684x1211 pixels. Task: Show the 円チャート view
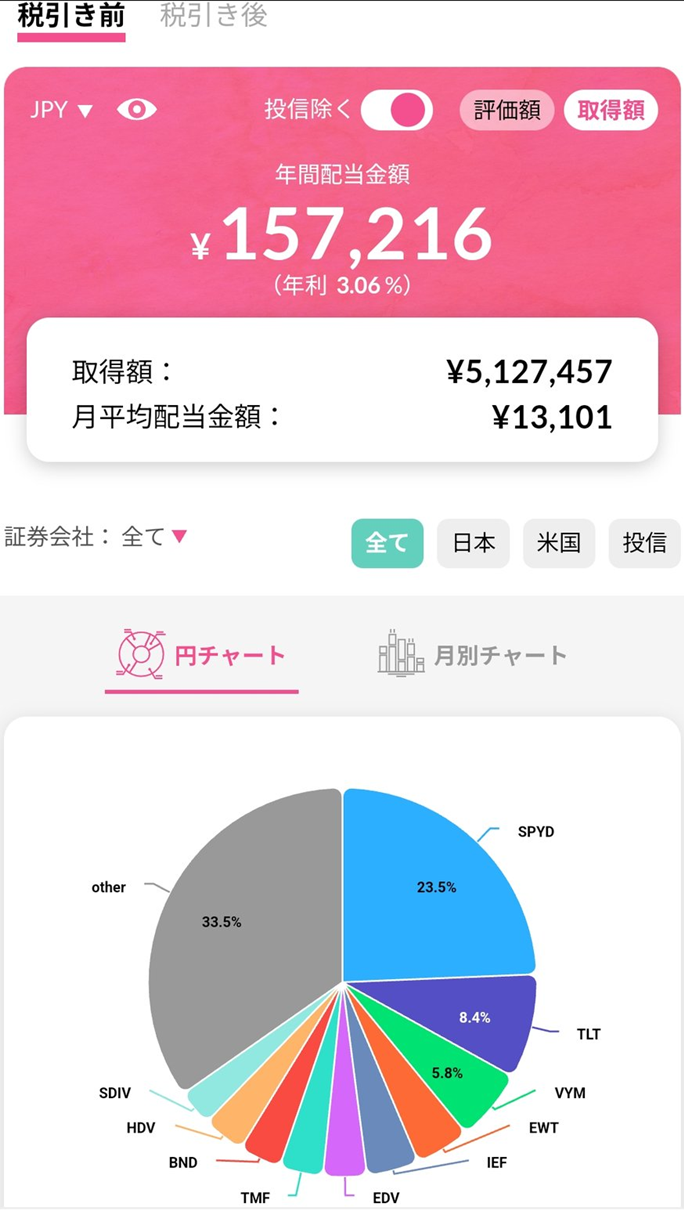click(202, 656)
